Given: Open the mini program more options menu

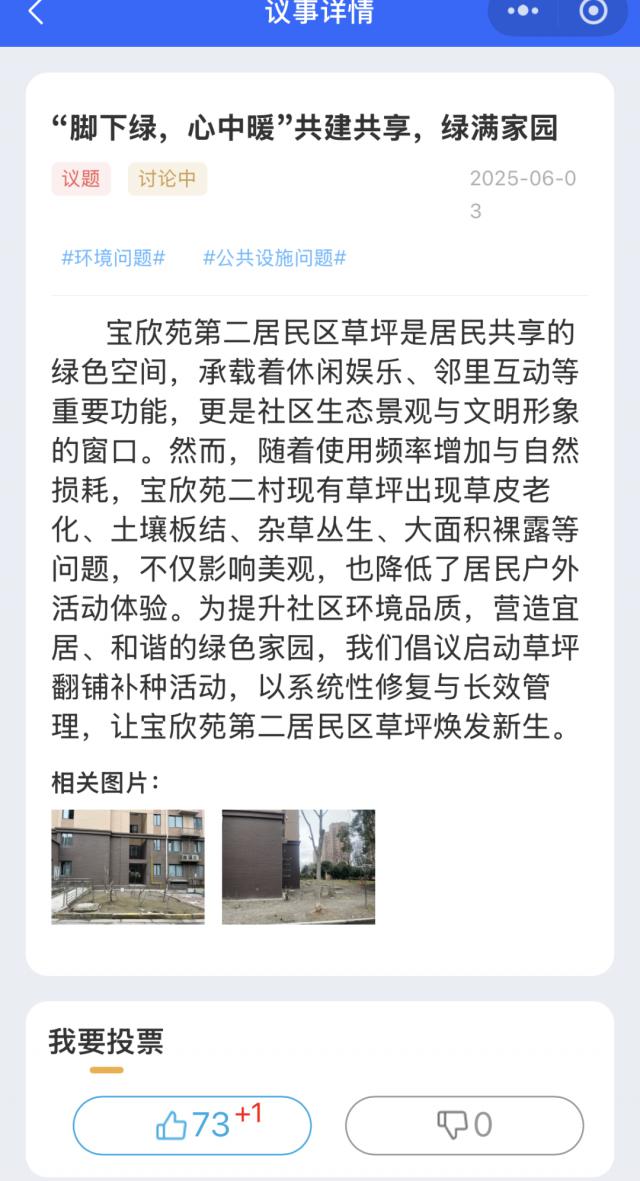Looking at the screenshot, I should (523, 12).
